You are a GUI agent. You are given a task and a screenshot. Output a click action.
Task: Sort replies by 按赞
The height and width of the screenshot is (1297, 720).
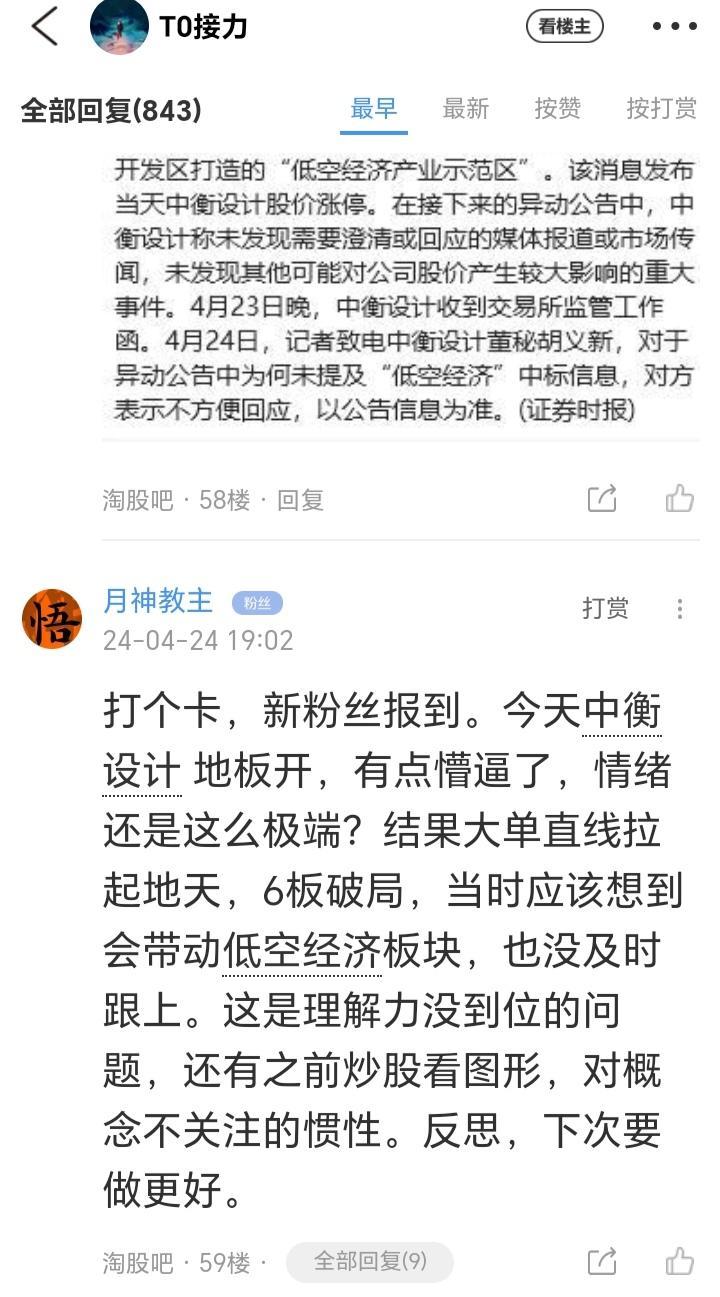click(557, 109)
